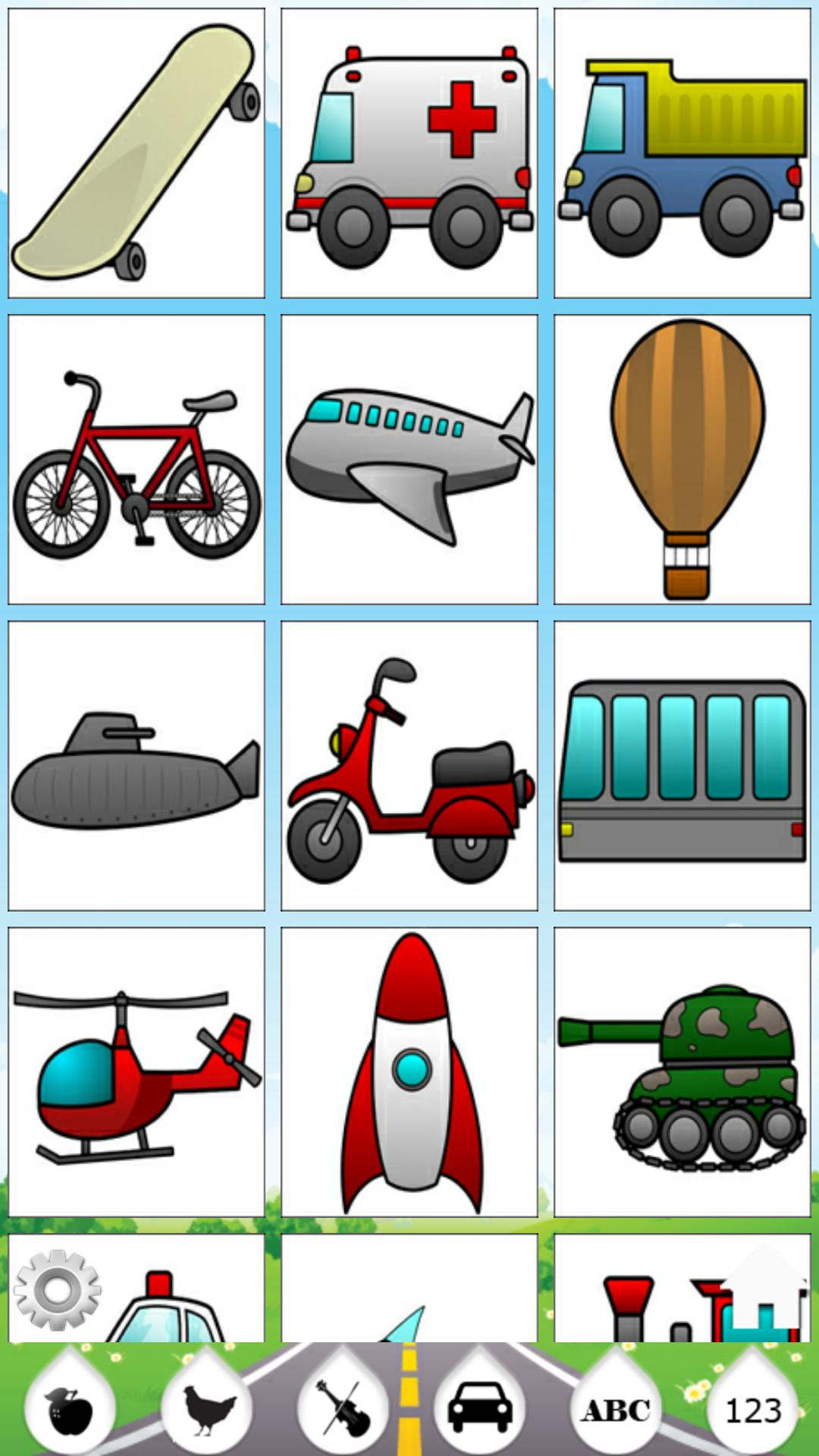Open the skateboard picture card
This screenshot has height=1456, width=819.
point(136,153)
